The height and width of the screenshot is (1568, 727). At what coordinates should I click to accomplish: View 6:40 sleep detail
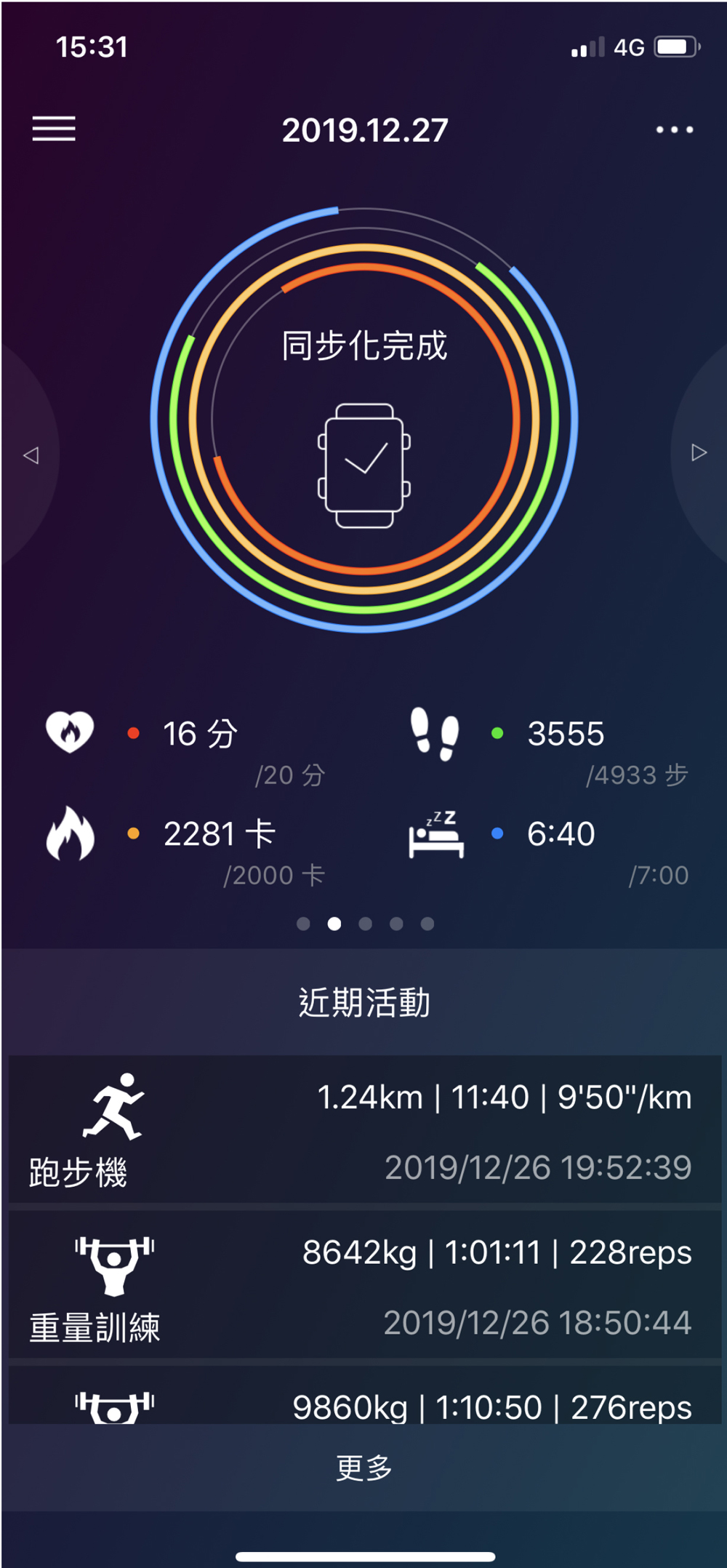click(x=550, y=848)
